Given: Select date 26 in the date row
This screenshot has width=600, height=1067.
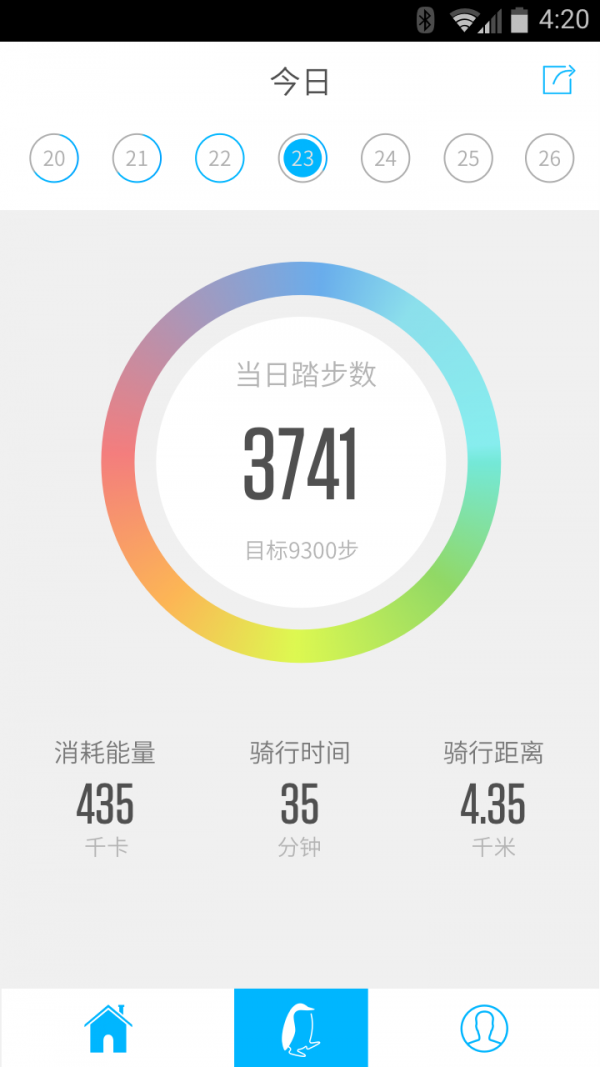Looking at the screenshot, I should 550,158.
